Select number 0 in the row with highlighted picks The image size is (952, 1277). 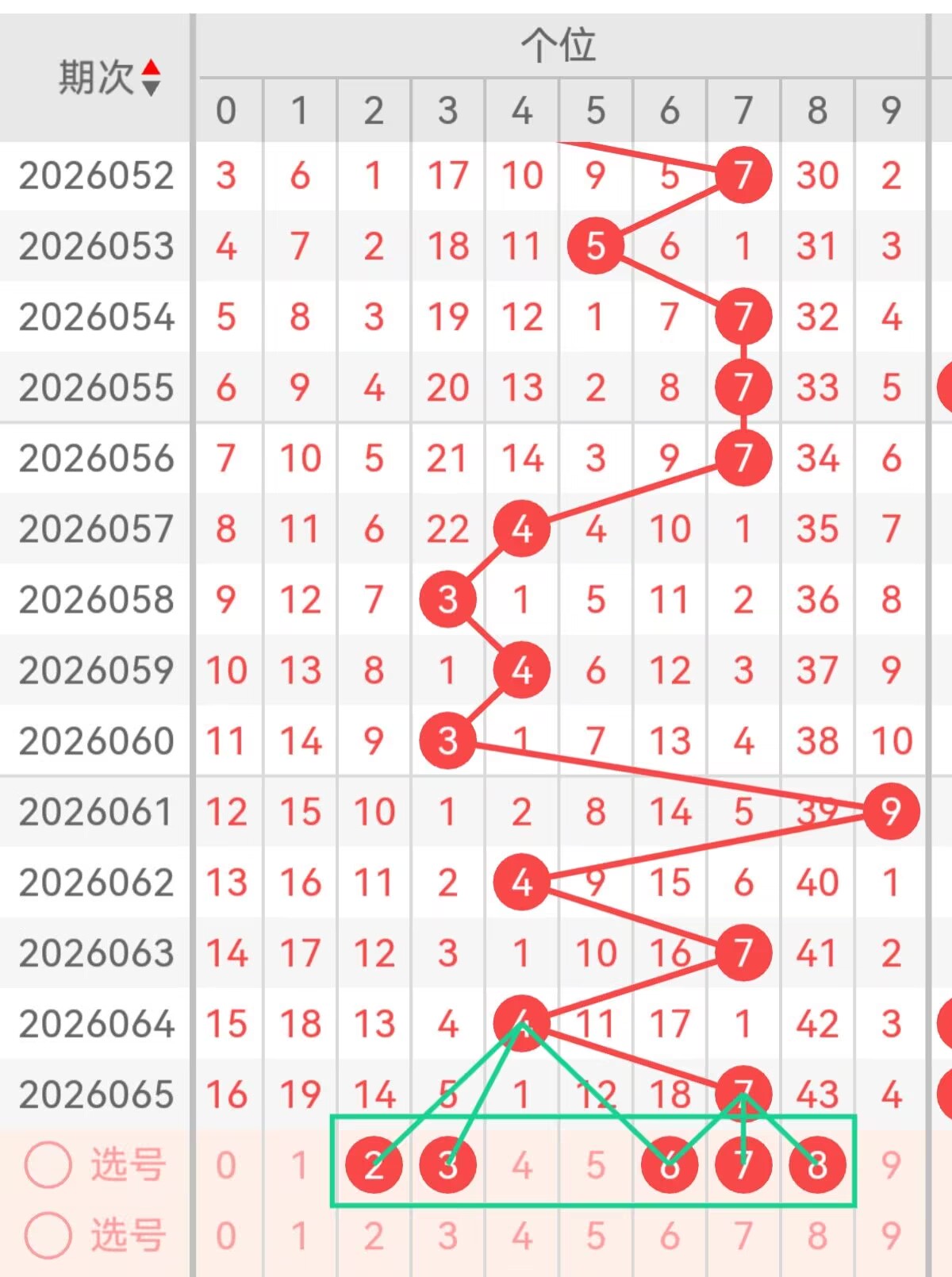[226, 1165]
